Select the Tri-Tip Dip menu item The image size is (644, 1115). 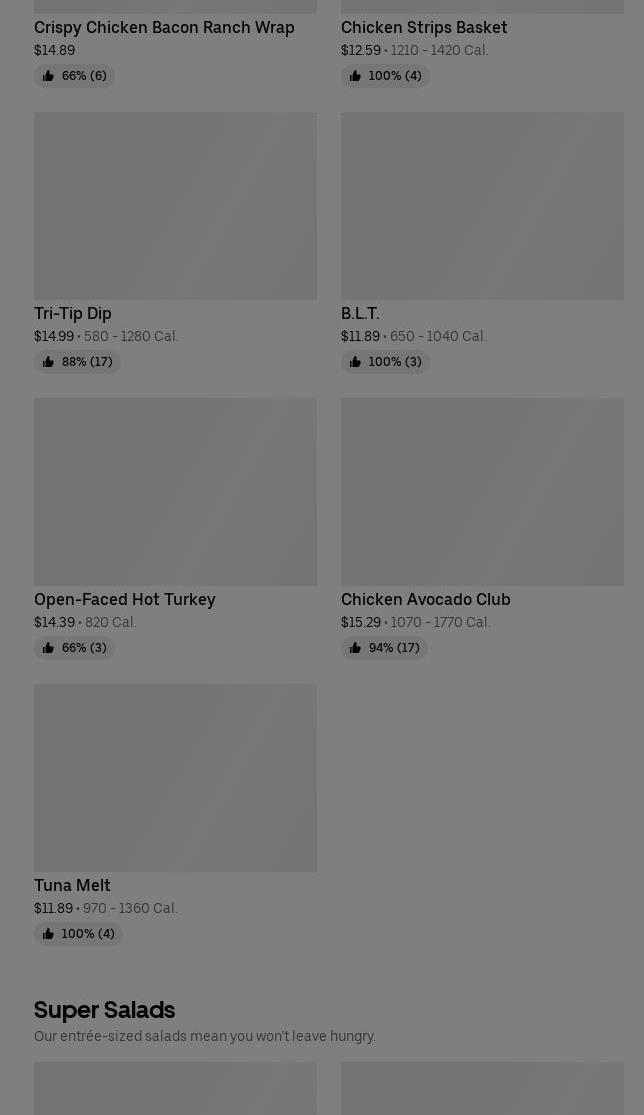pos(175,206)
